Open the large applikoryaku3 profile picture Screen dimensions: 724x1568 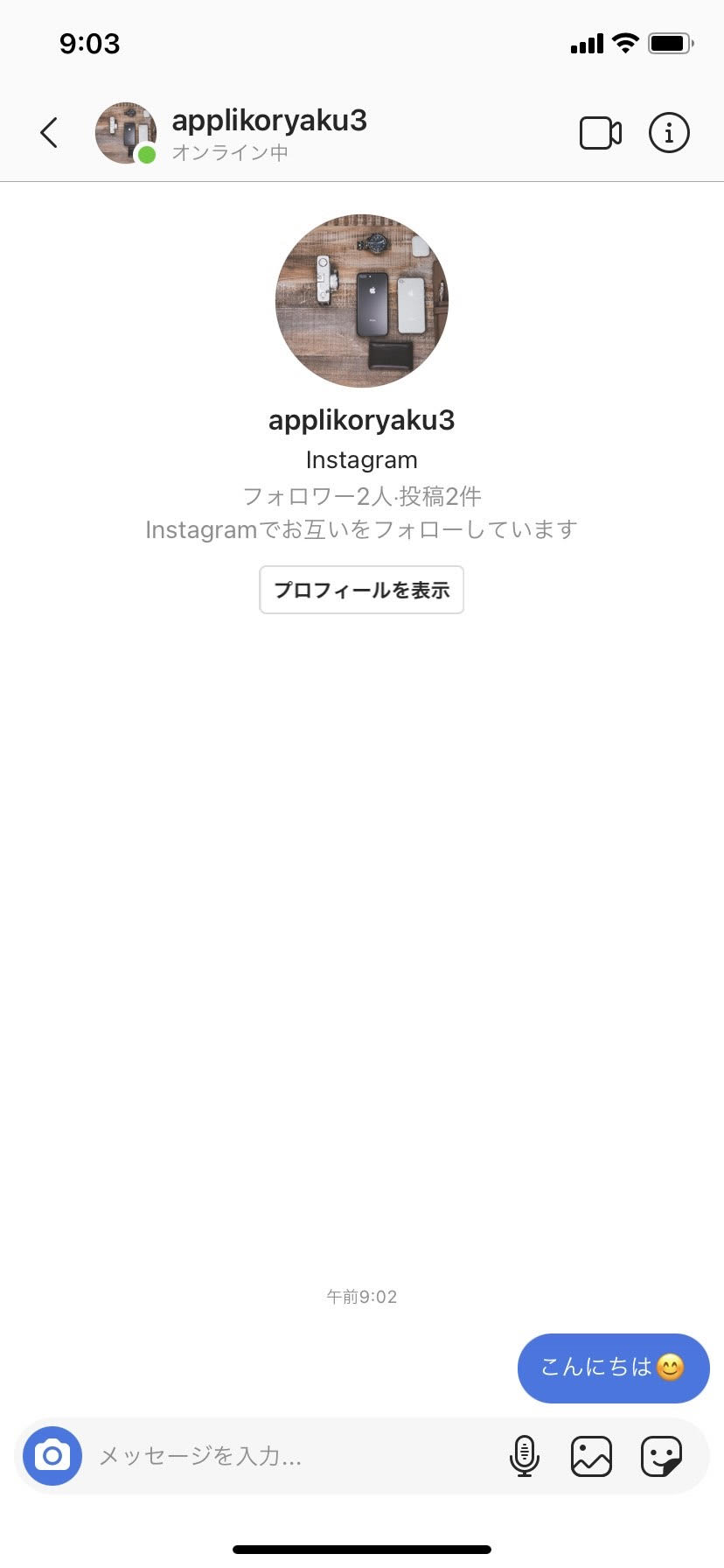click(361, 301)
